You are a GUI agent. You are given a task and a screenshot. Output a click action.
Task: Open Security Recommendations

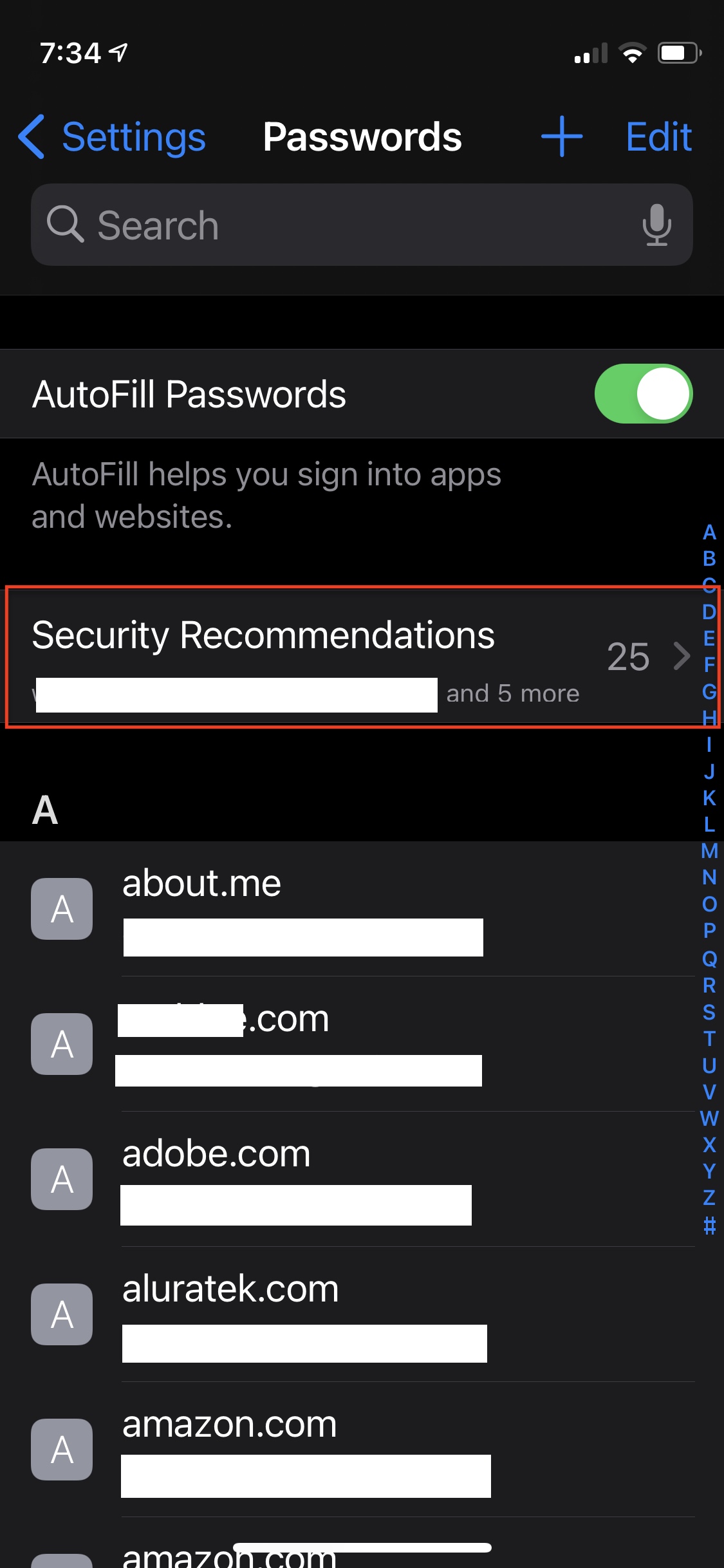[362, 657]
